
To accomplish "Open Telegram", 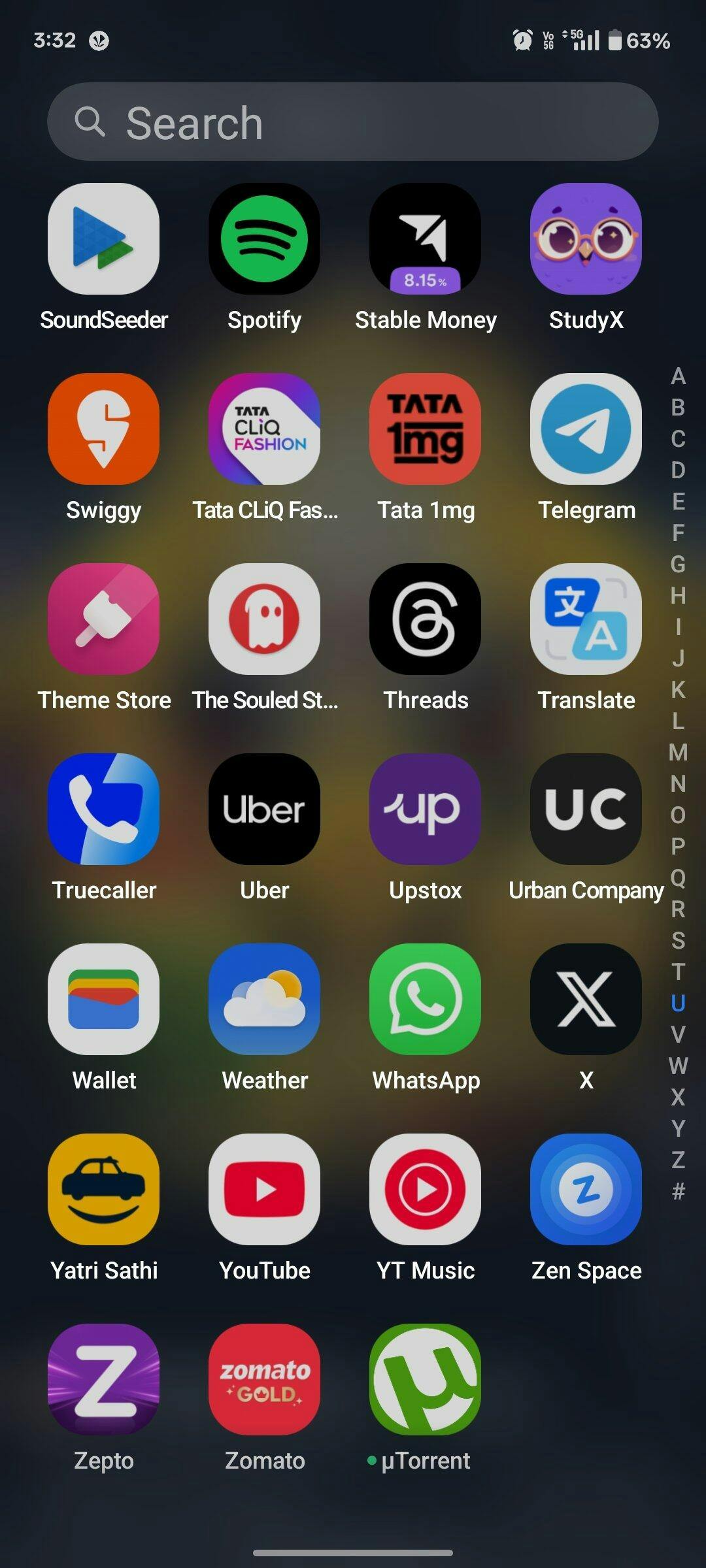I will (586, 429).
